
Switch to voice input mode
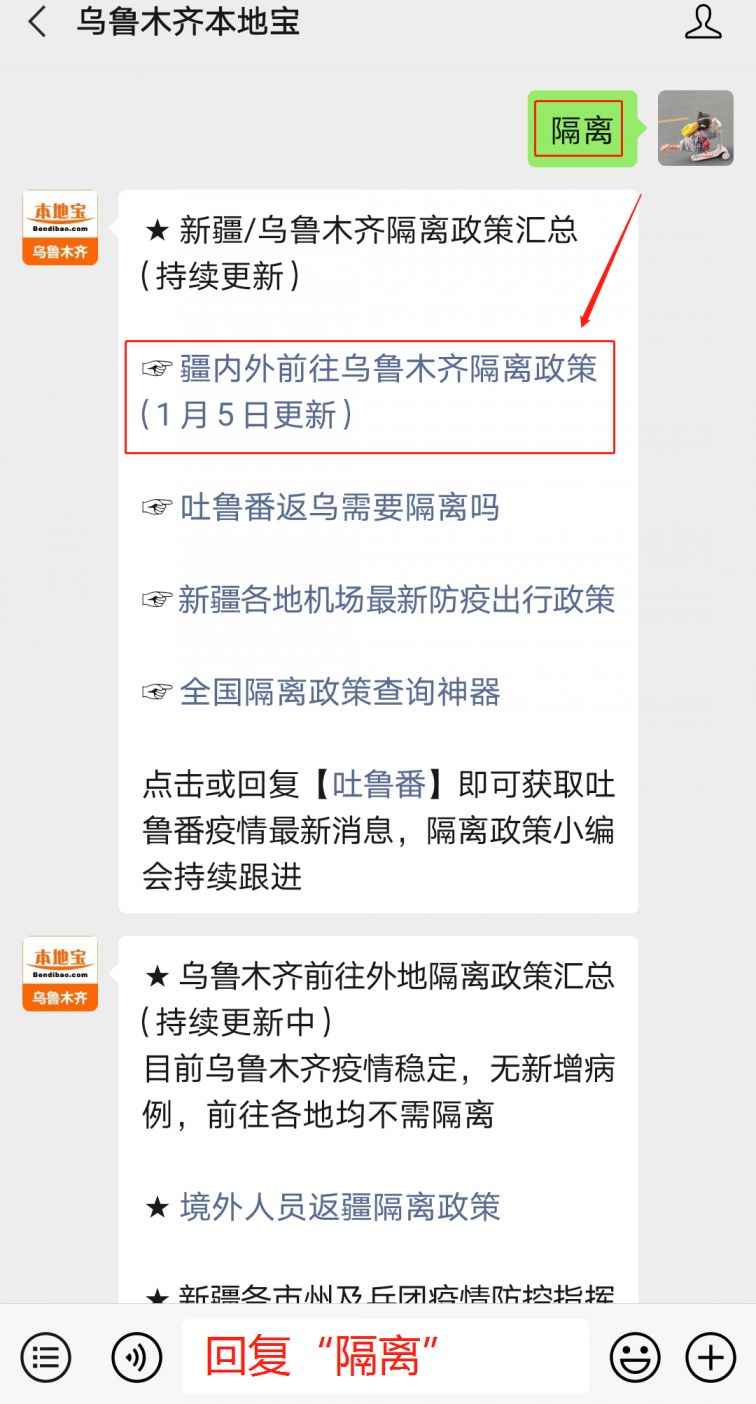pyautogui.click(x=137, y=1357)
